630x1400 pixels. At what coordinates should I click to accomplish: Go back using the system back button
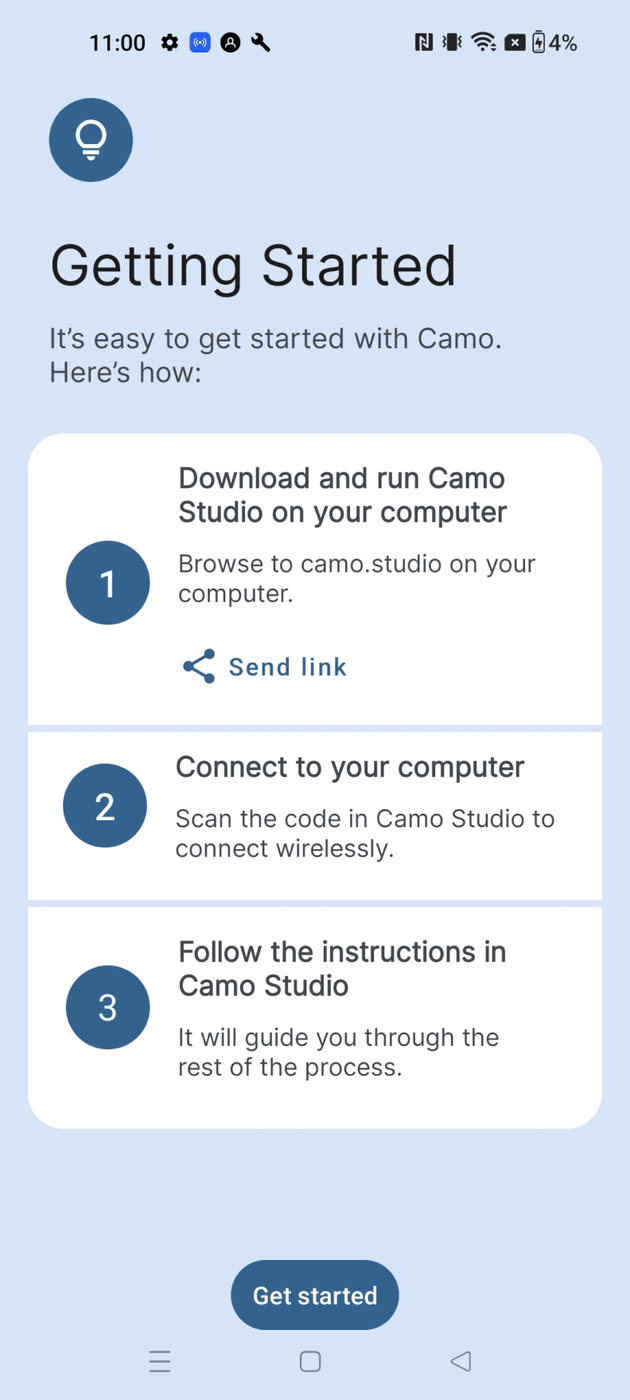tap(460, 1361)
